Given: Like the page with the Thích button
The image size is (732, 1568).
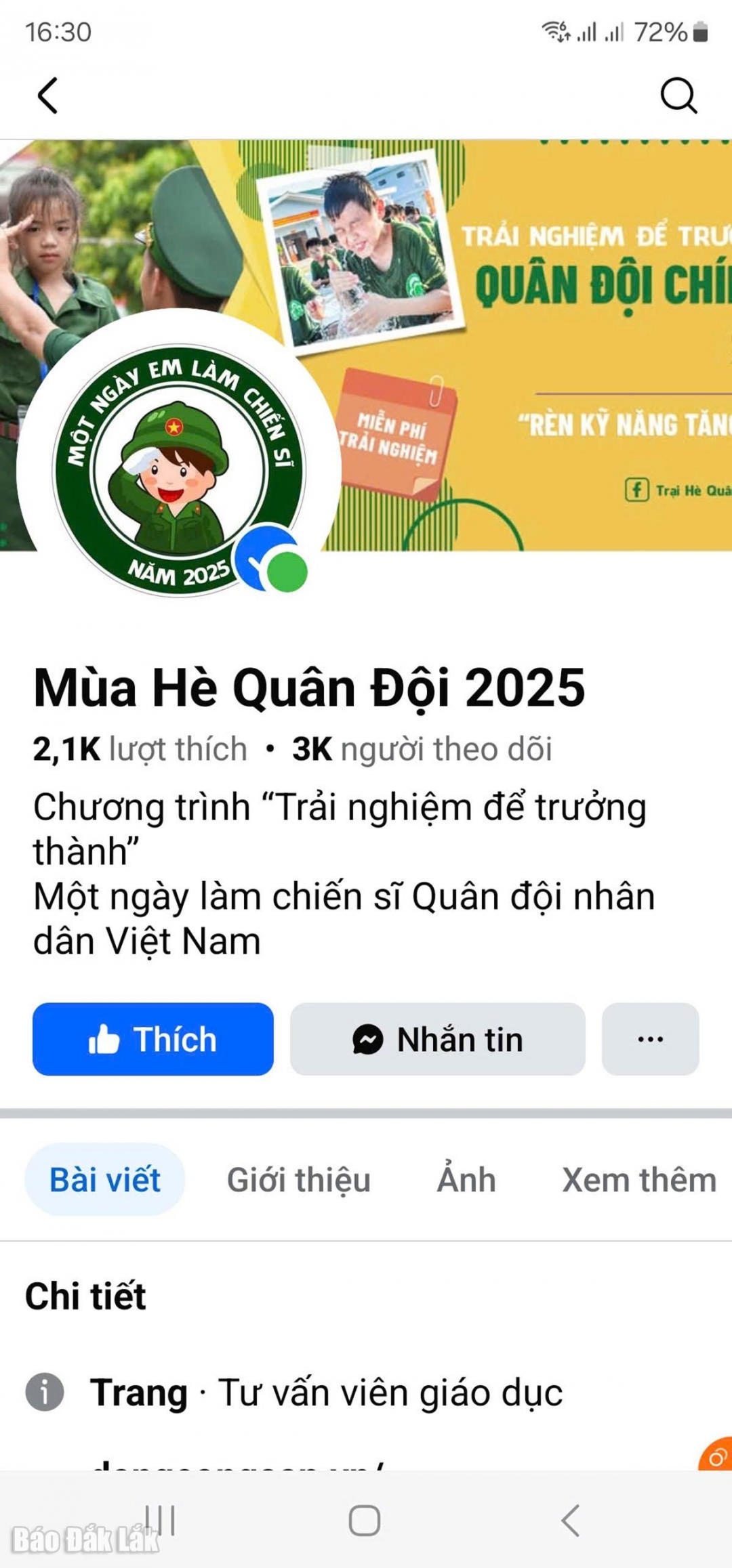Looking at the screenshot, I should click(153, 1039).
